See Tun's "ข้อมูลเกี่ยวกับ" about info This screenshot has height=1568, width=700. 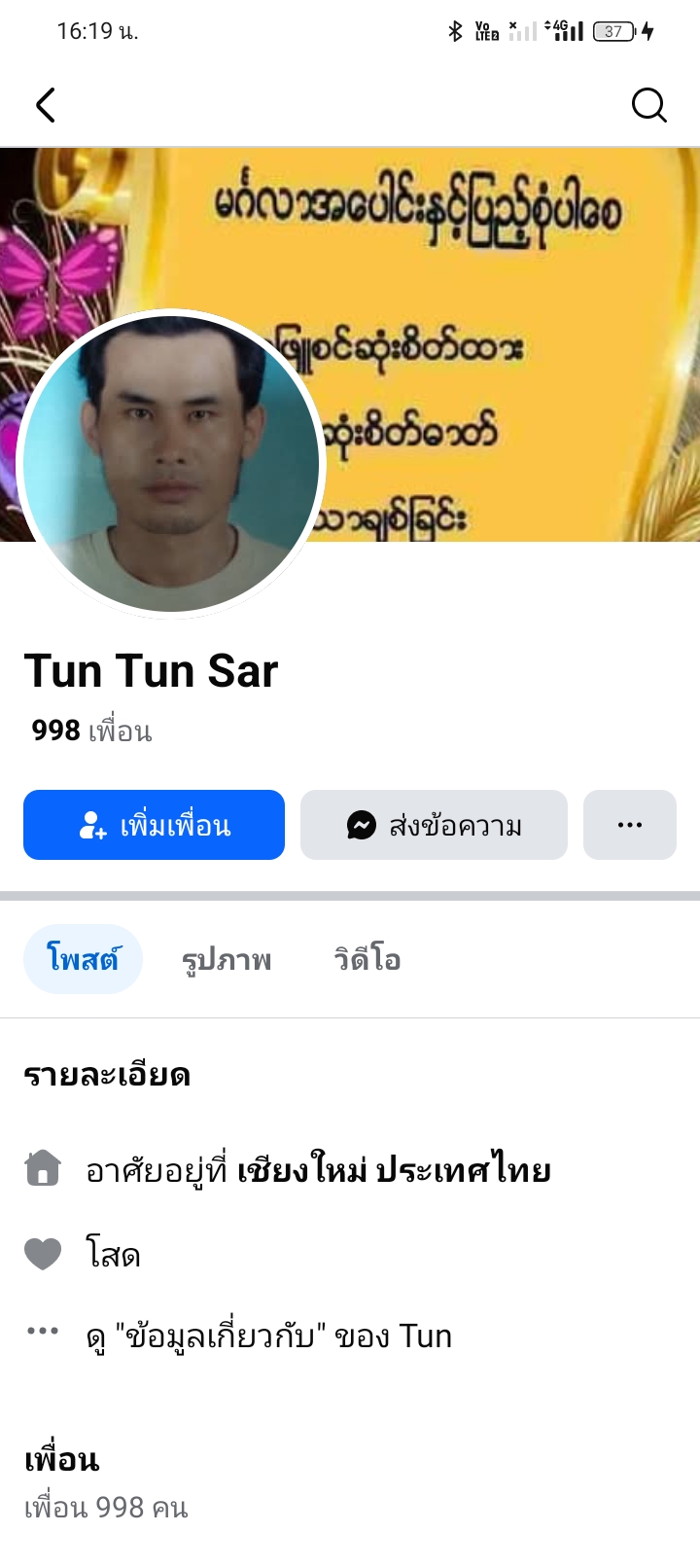268,1336
